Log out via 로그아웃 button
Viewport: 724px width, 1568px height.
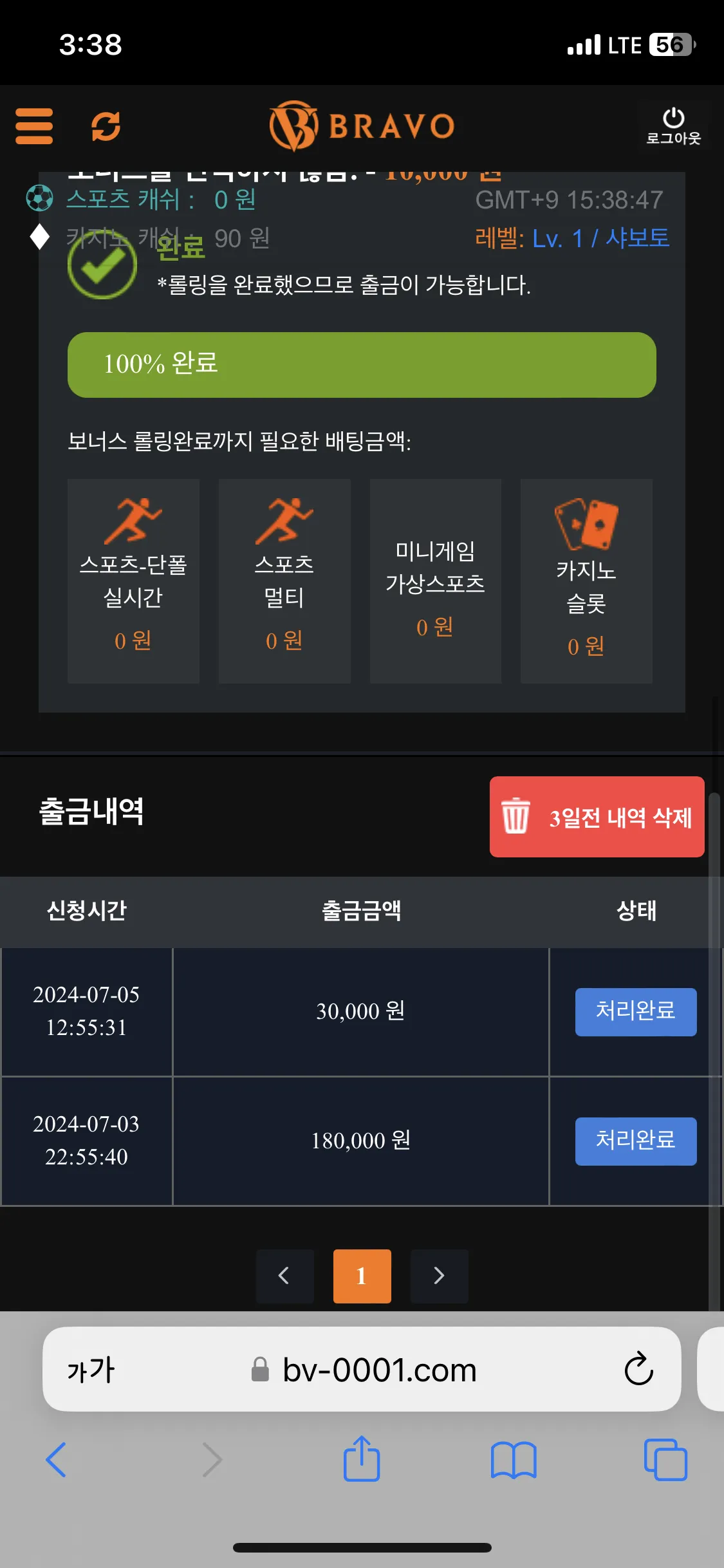pyautogui.click(x=673, y=126)
